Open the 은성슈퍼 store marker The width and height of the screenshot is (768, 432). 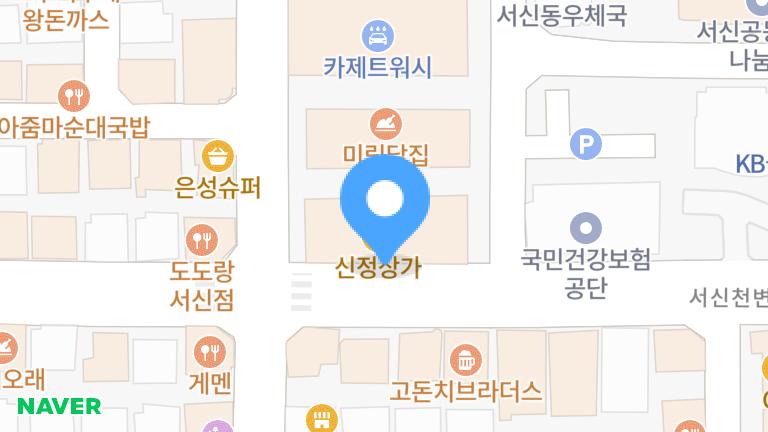point(217,156)
